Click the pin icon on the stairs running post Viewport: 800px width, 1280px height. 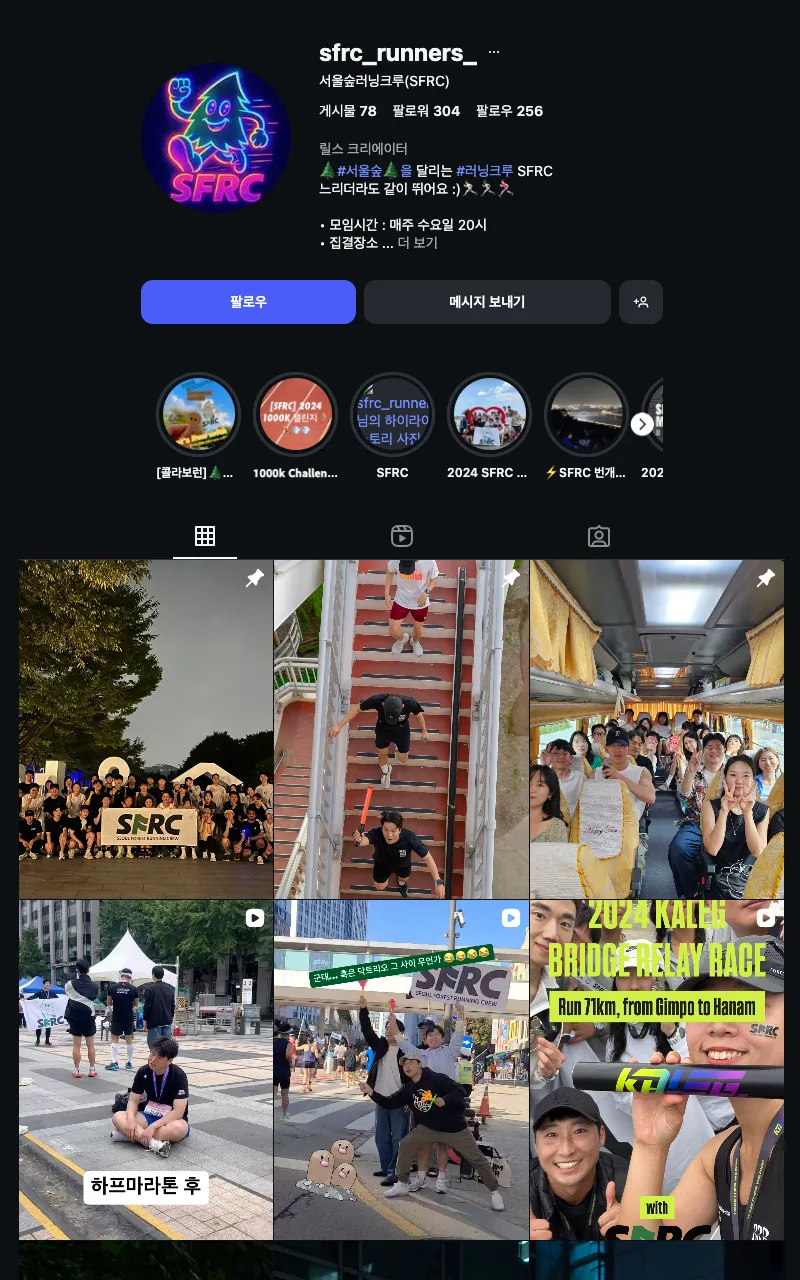click(x=511, y=578)
